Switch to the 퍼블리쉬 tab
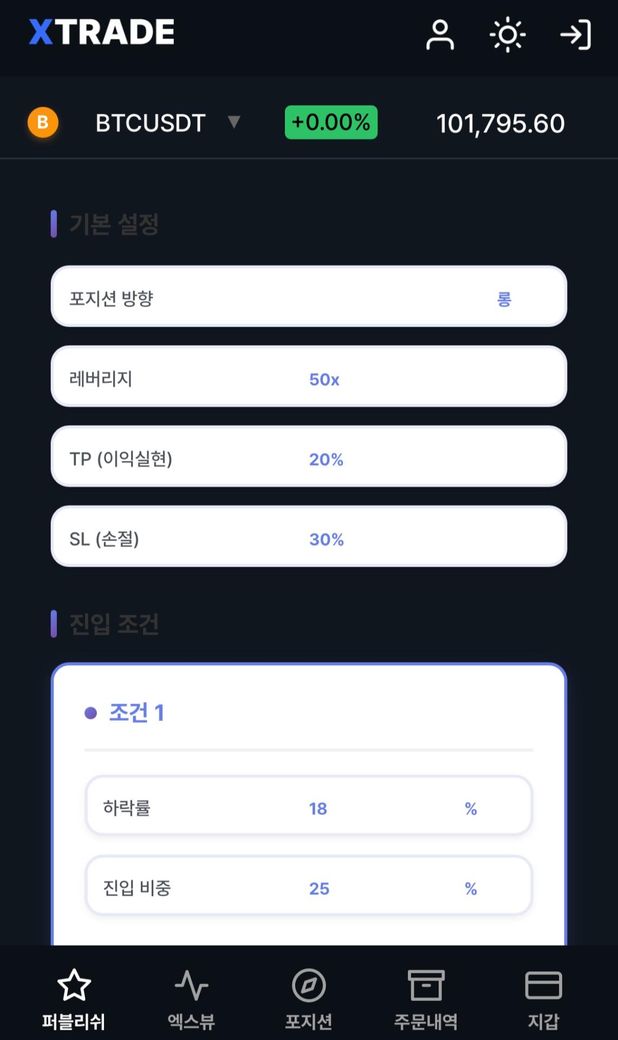Image resolution: width=618 pixels, height=1040 pixels. point(74,999)
